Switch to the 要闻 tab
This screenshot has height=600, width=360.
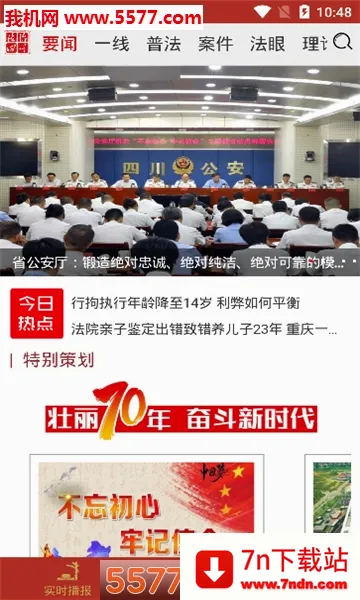pyautogui.click(x=60, y=43)
